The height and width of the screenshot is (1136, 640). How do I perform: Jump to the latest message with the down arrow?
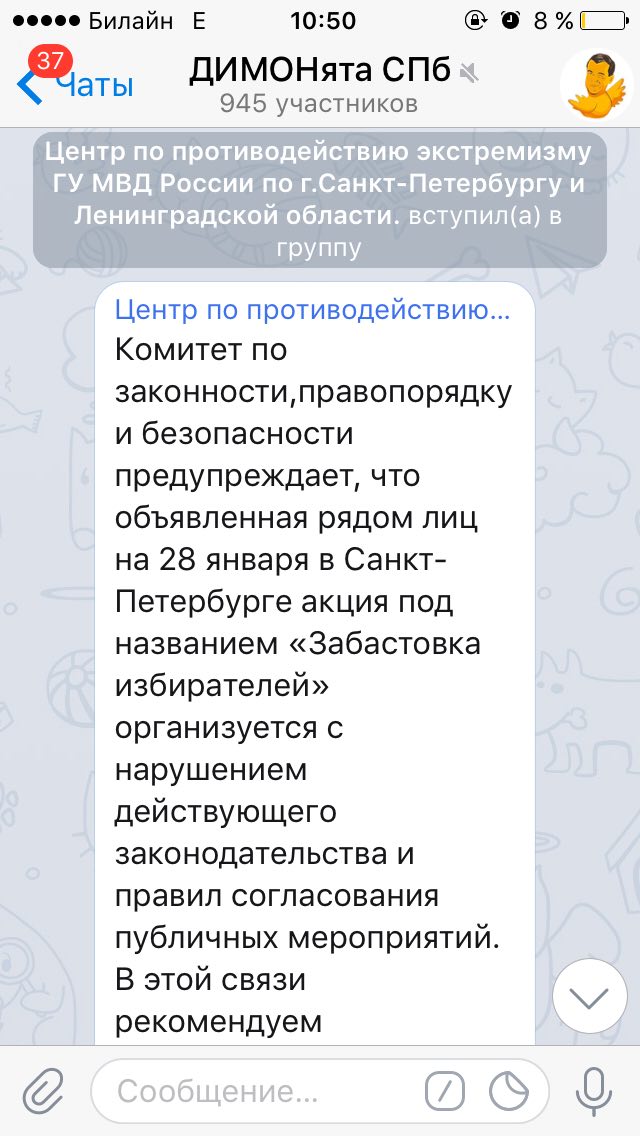pyautogui.click(x=589, y=996)
